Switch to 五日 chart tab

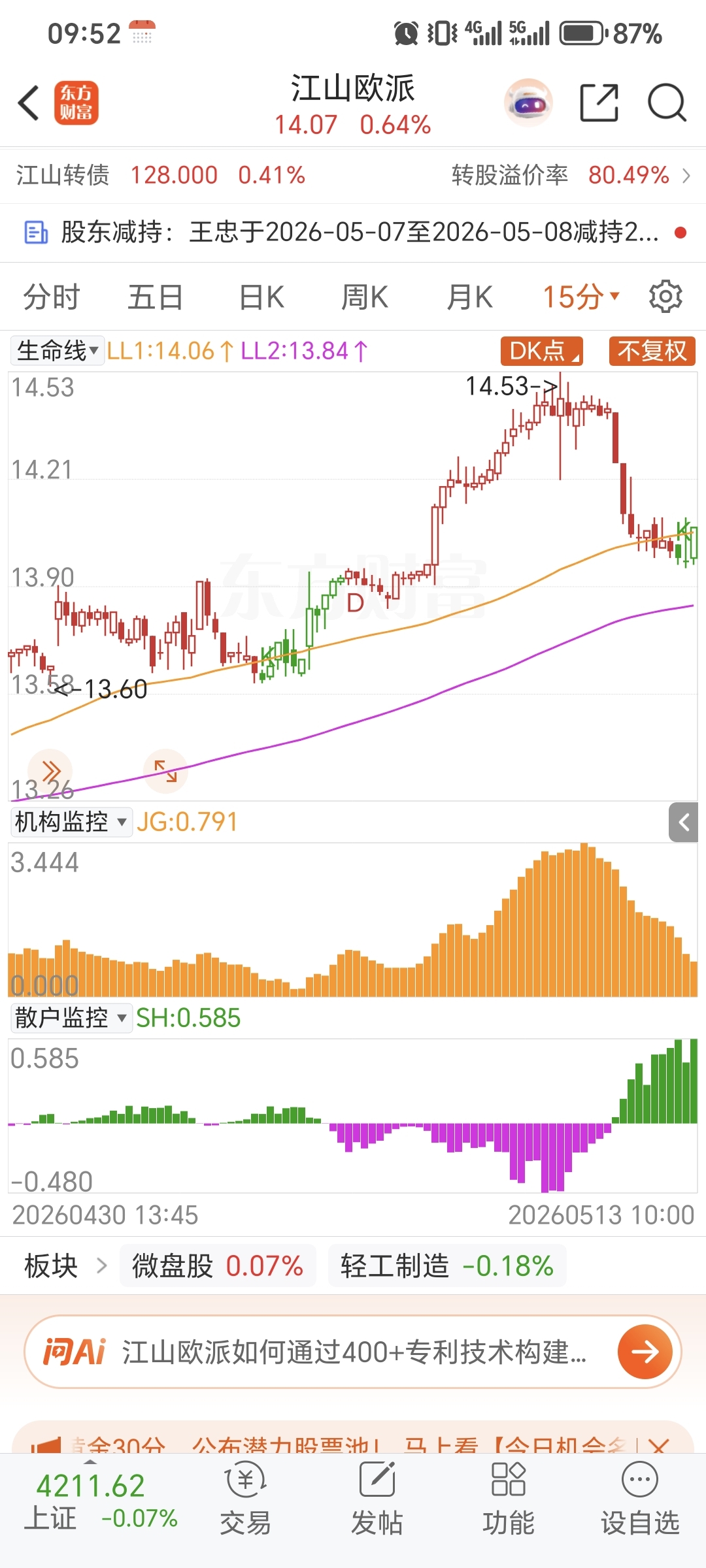point(155,297)
